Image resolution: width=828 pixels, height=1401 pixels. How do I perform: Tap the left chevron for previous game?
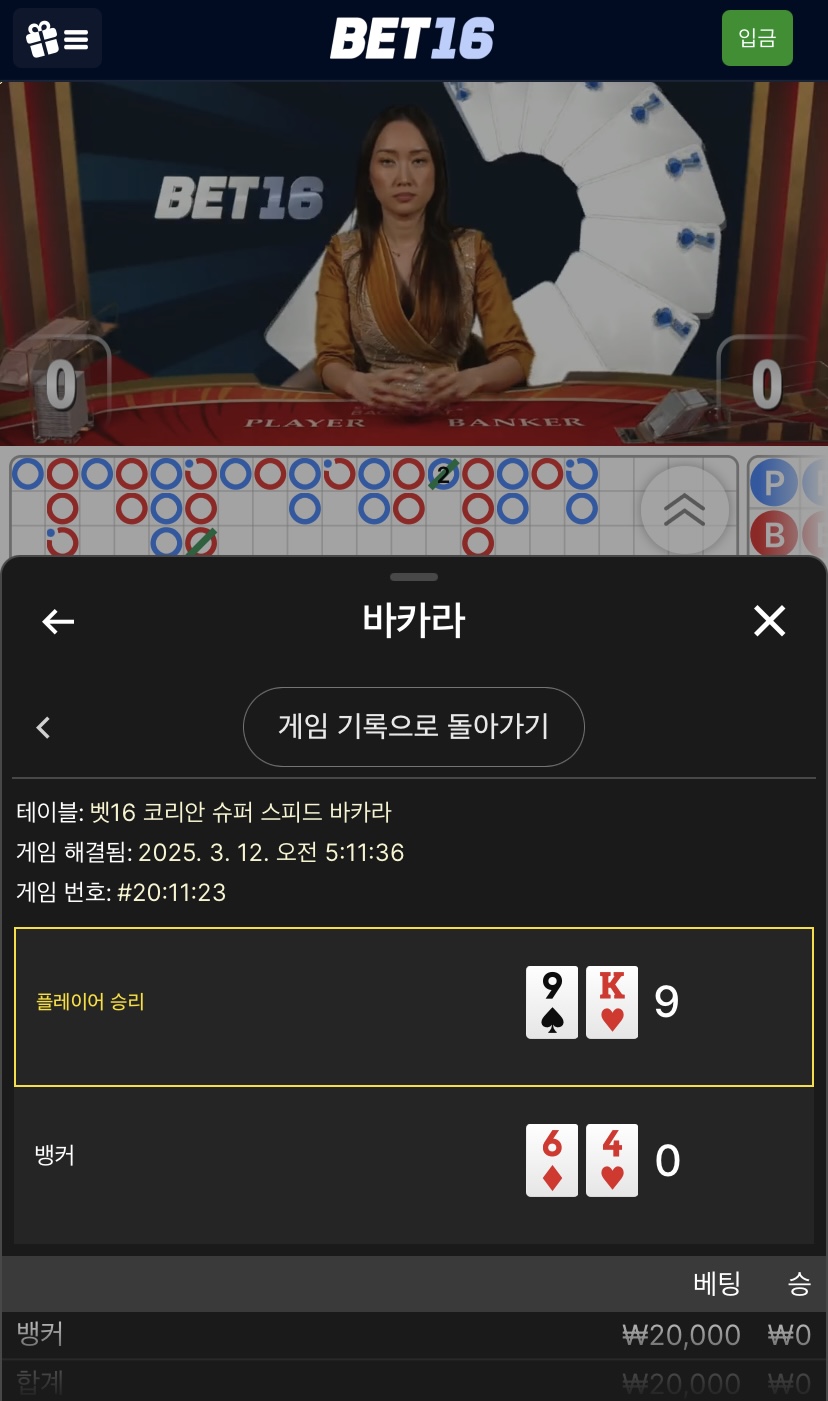pyautogui.click(x=43, y=727)
